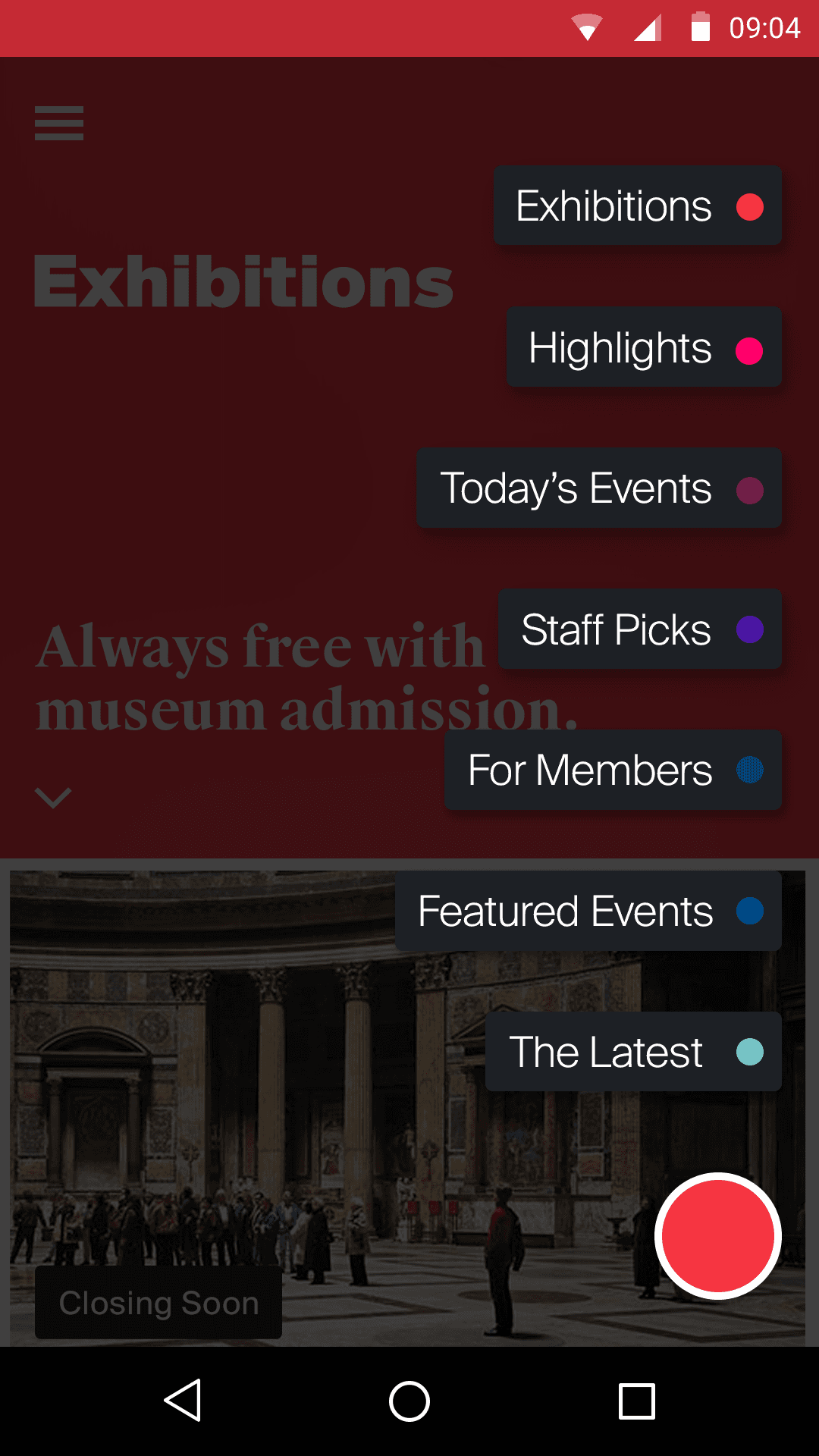Open the navigation drawer menu

[58, 124]
